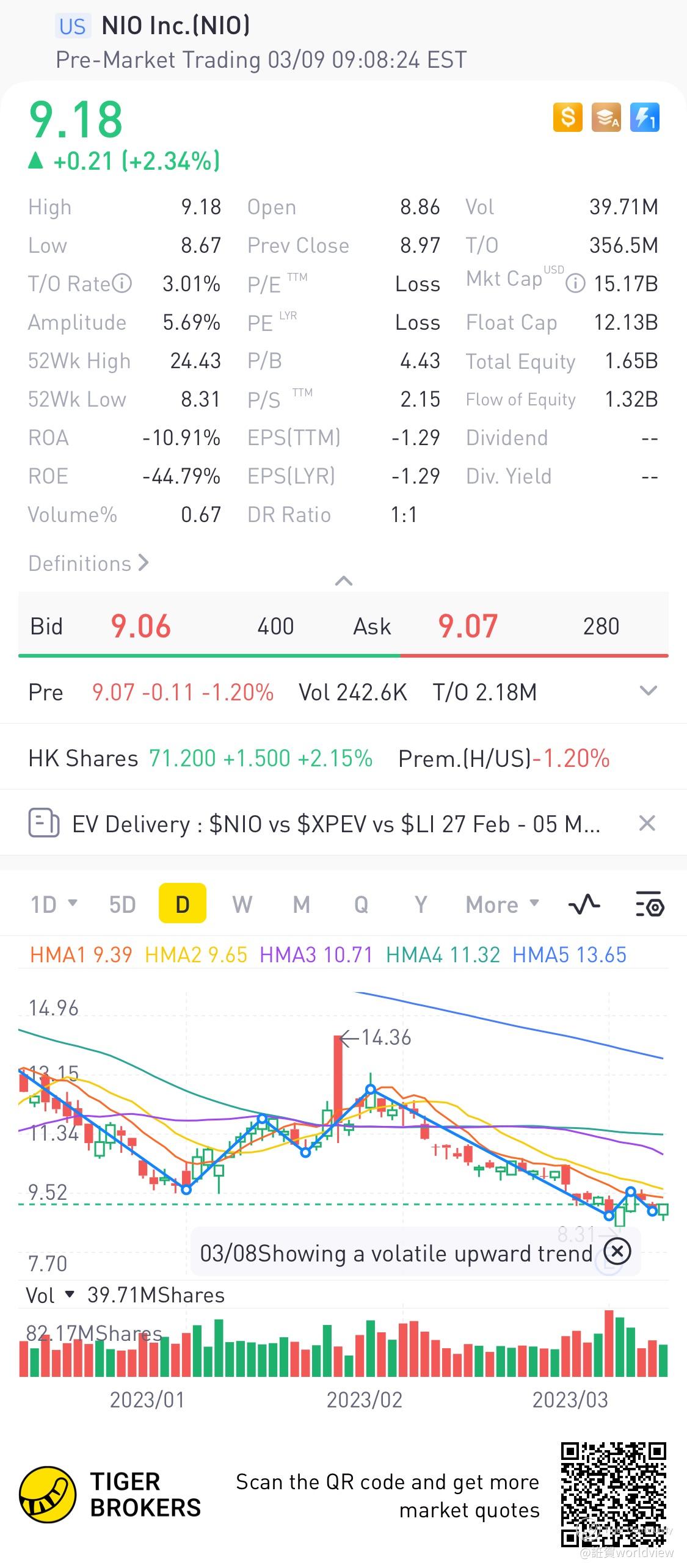This screenshot has height=1568, width=687.
Task: Open the More timeframes dropdown
Action: (502, 904)
